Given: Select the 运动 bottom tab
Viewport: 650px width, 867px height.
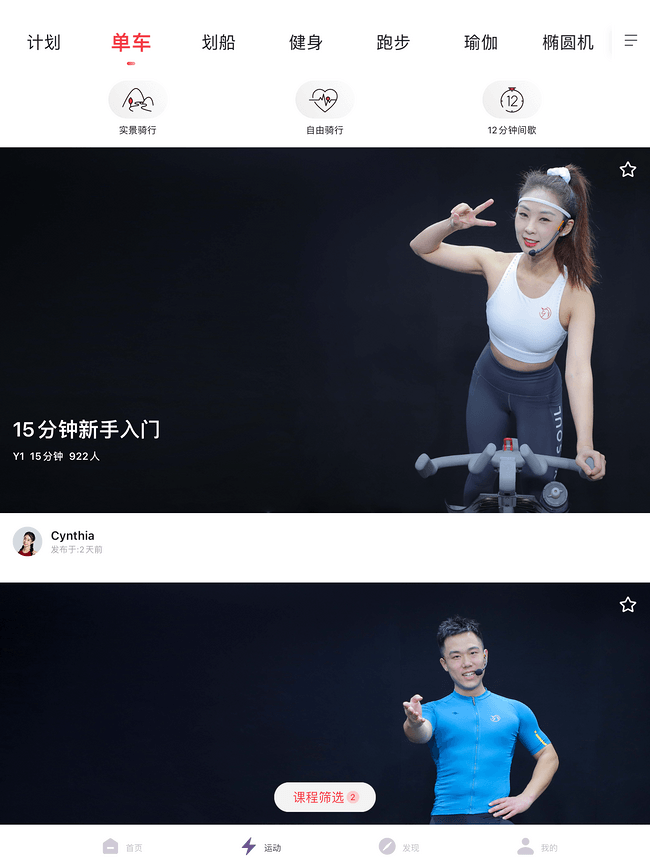Looking at the screenshot, I should pos(261,846).
